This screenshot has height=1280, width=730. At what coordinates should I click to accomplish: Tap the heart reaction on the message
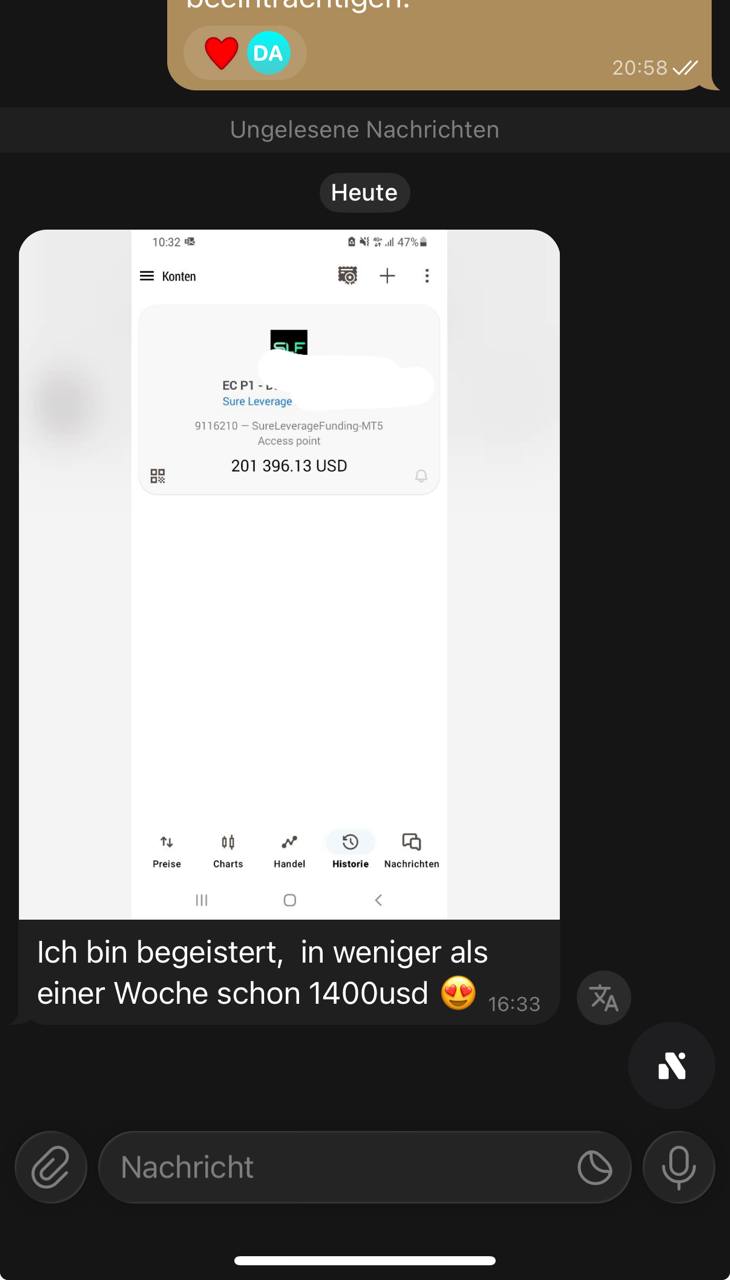click(220, 52)
